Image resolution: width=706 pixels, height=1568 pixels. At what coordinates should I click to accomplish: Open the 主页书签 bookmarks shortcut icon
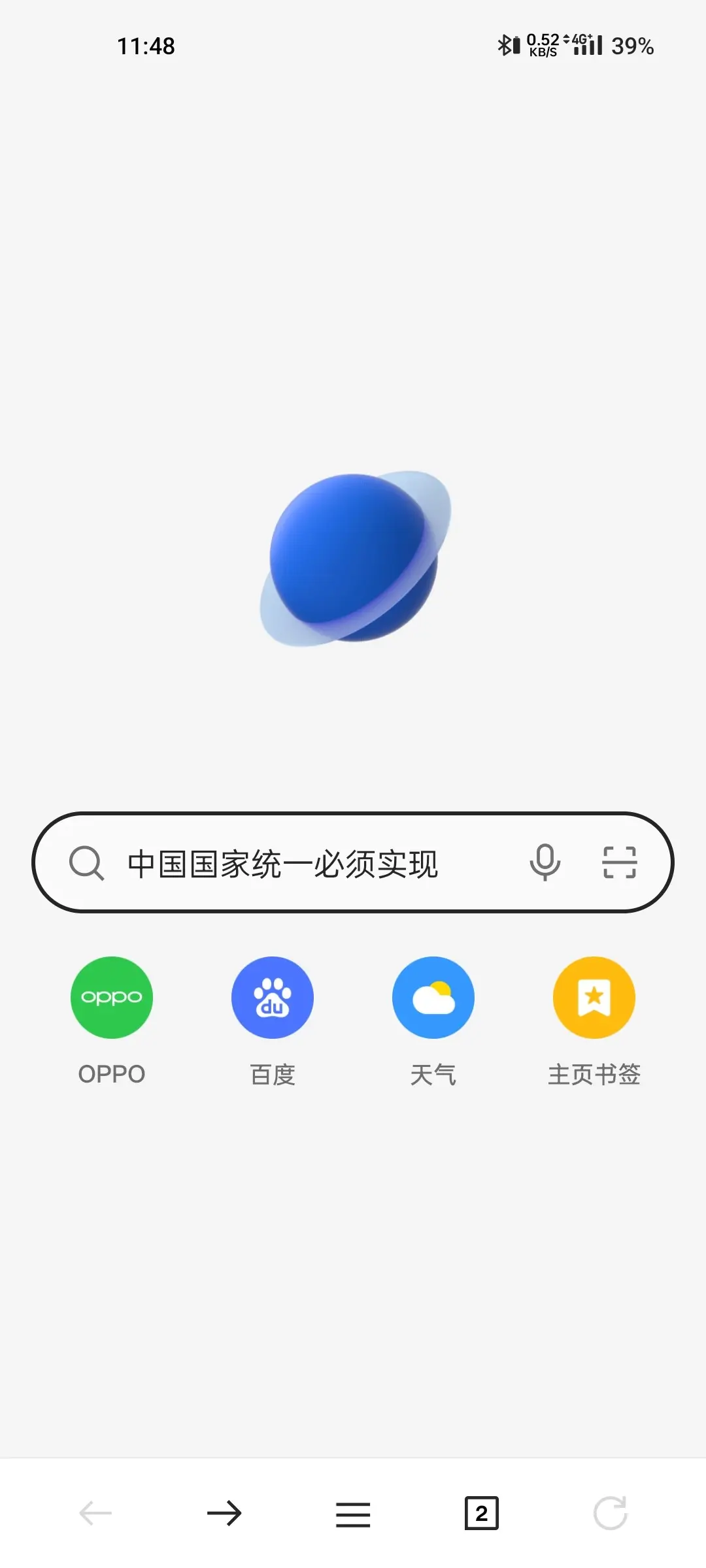coord(594,998)
